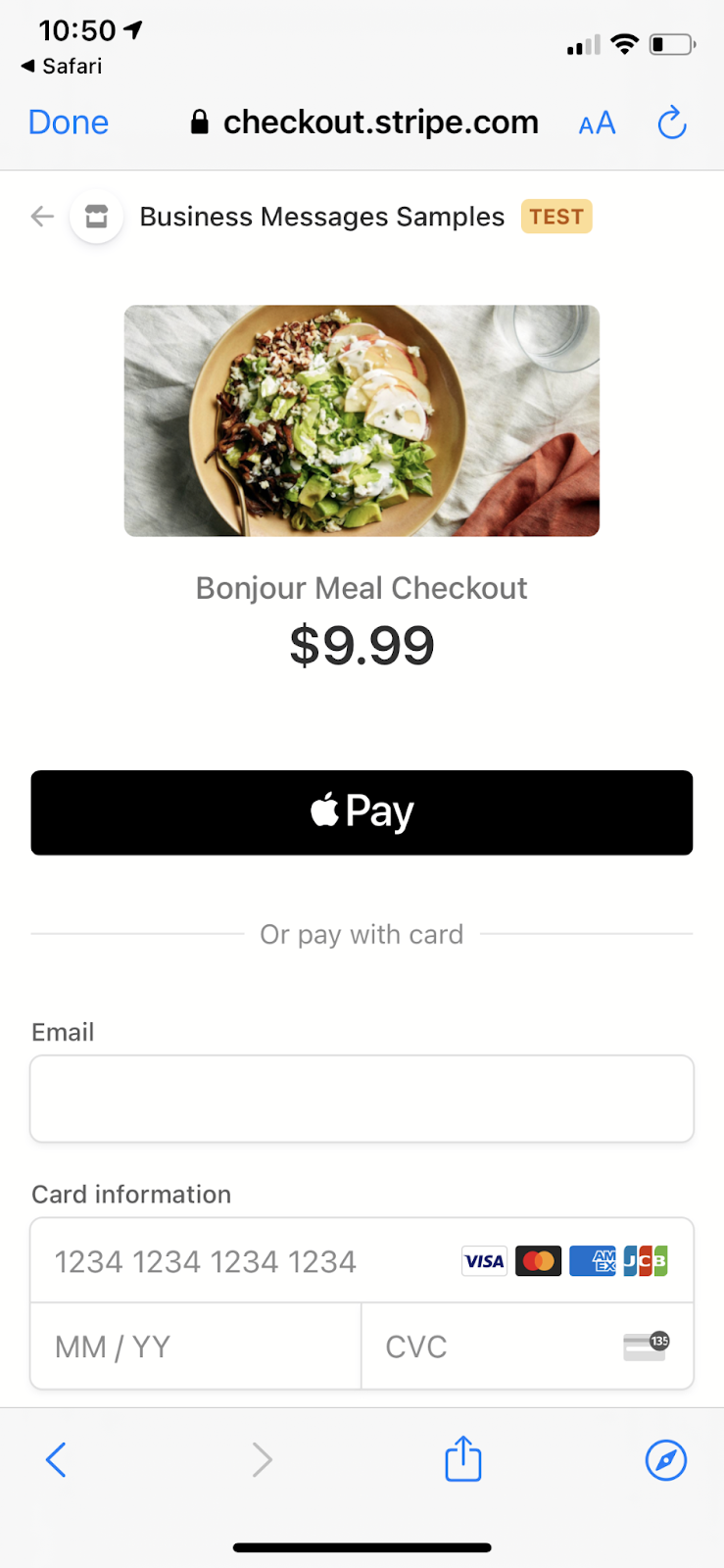Tap into the CVC field
Screen dimensions: 724x1568
click(490, 1347)
